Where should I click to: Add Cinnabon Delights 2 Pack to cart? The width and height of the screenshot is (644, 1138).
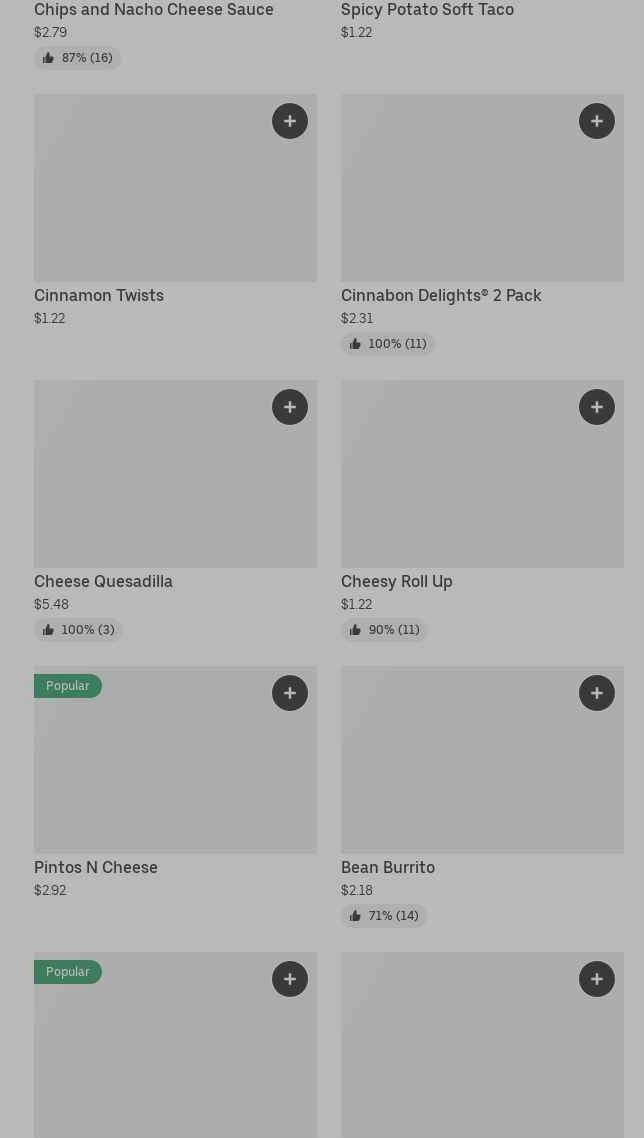[597, 121]
